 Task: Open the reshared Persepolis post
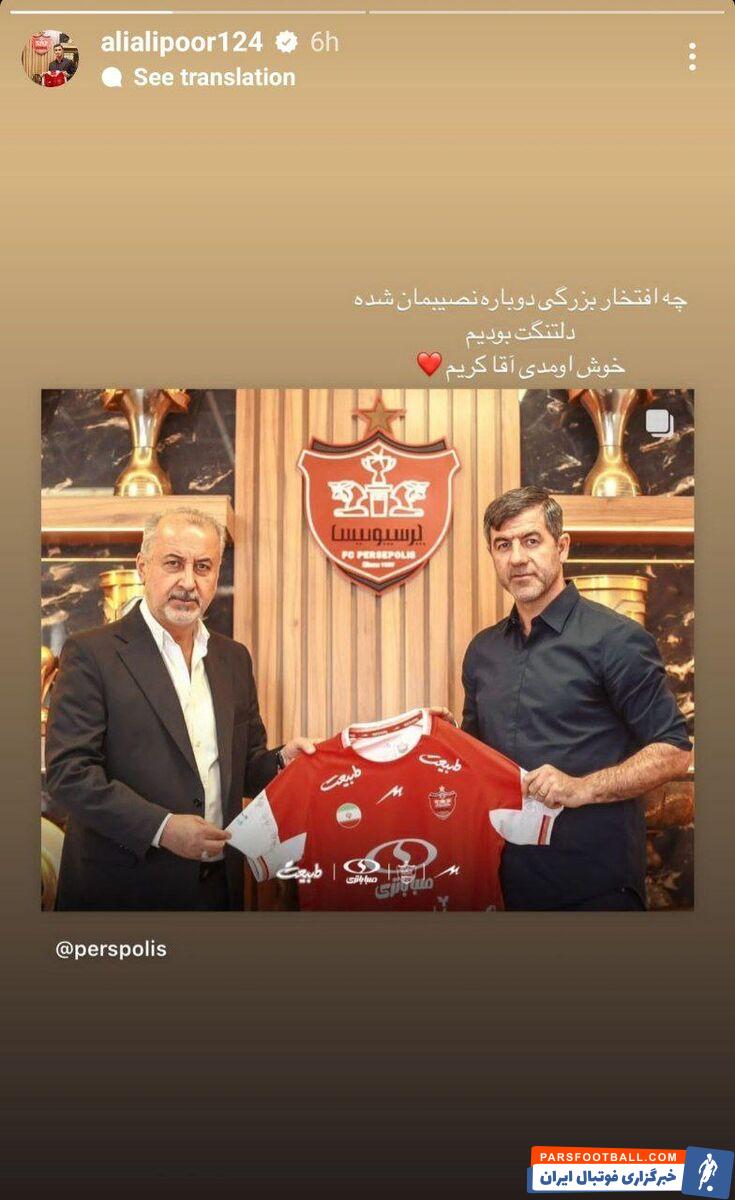pyautogui.click(x=367, y=650)
